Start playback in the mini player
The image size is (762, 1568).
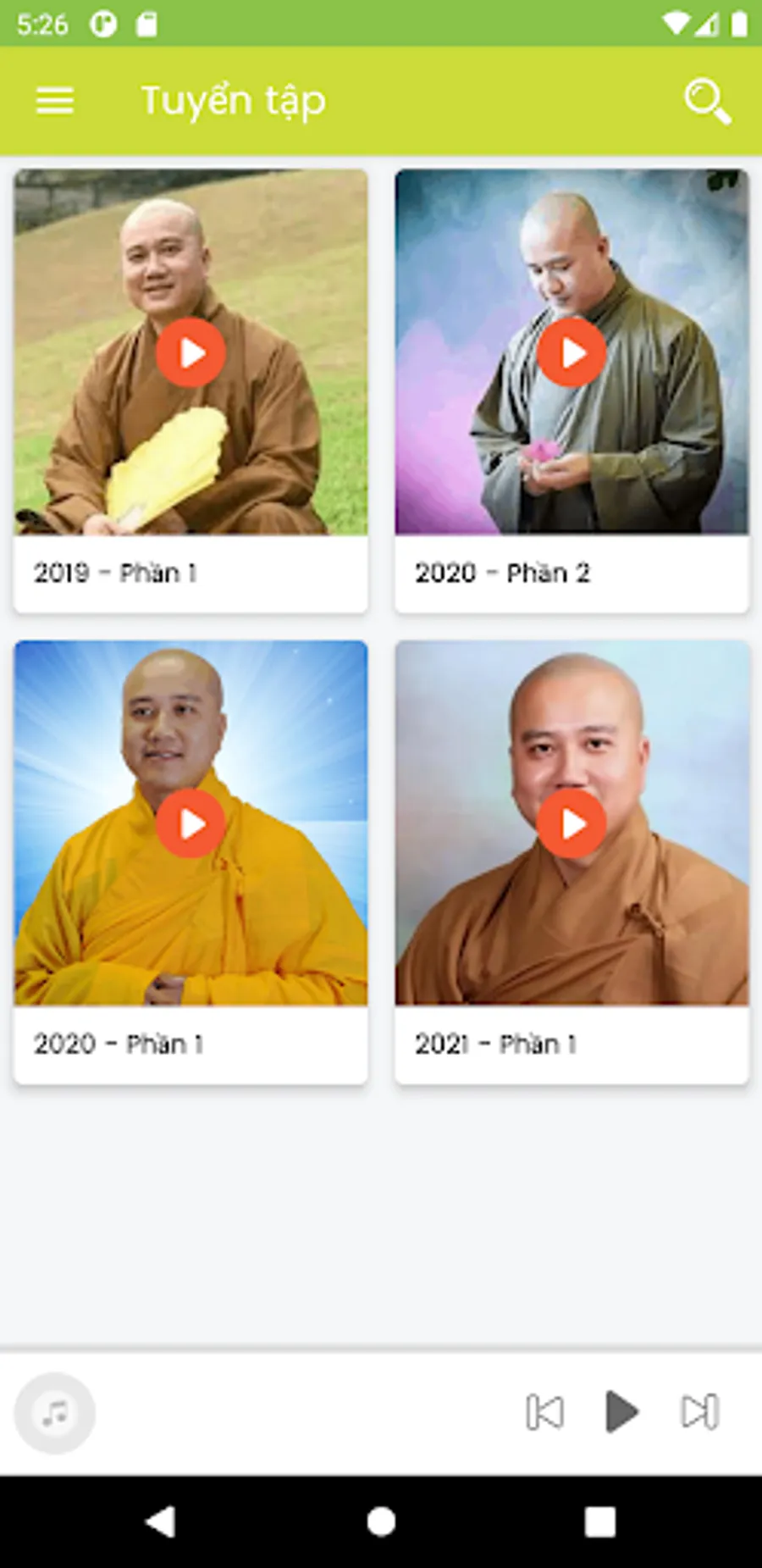pos(621,1412)
